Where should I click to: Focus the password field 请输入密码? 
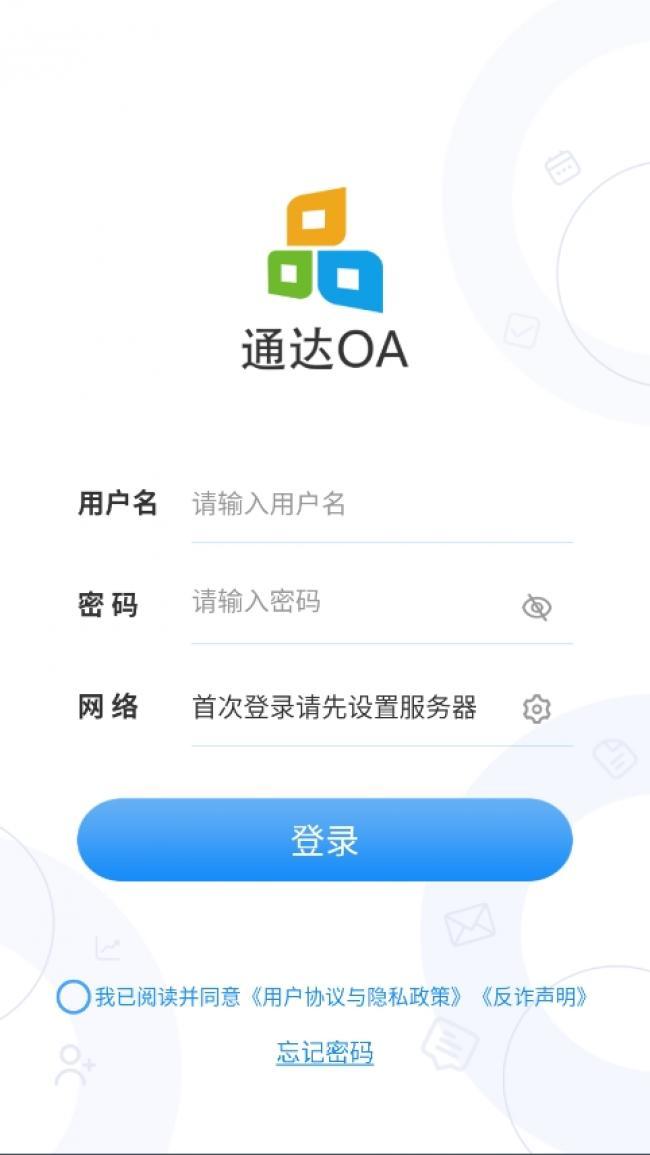352,603
